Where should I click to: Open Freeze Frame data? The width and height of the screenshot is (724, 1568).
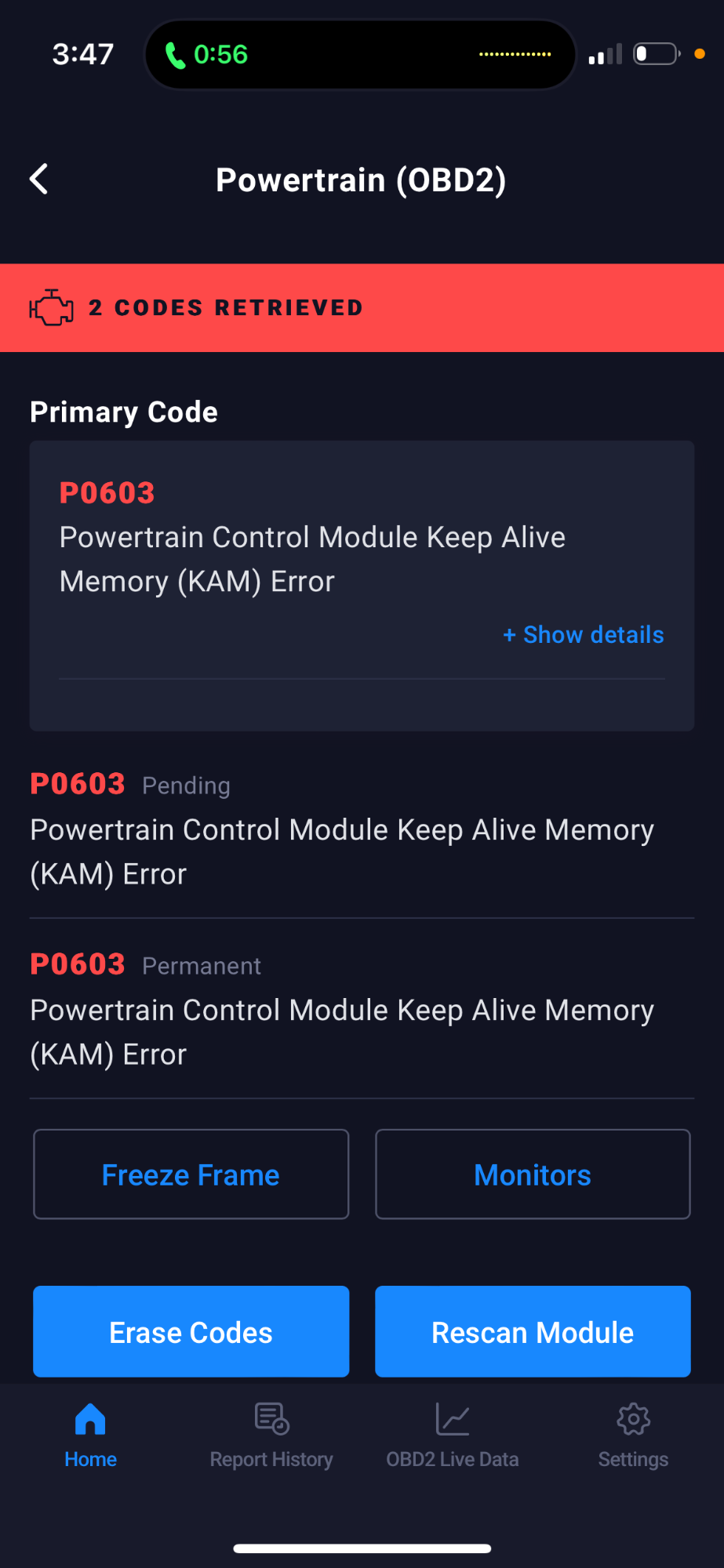(191, 1174)
